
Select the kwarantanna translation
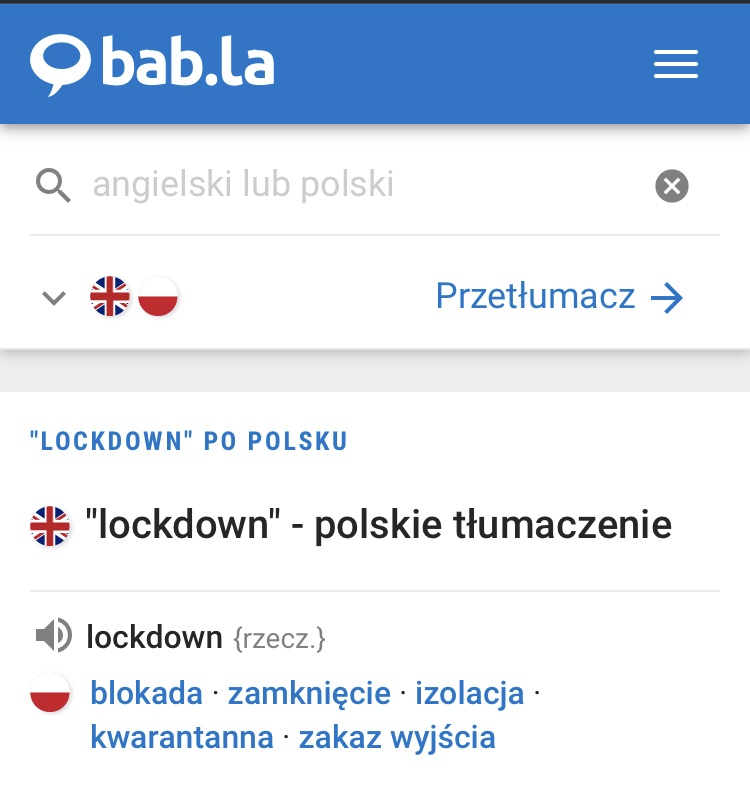[x=181, y=738]
